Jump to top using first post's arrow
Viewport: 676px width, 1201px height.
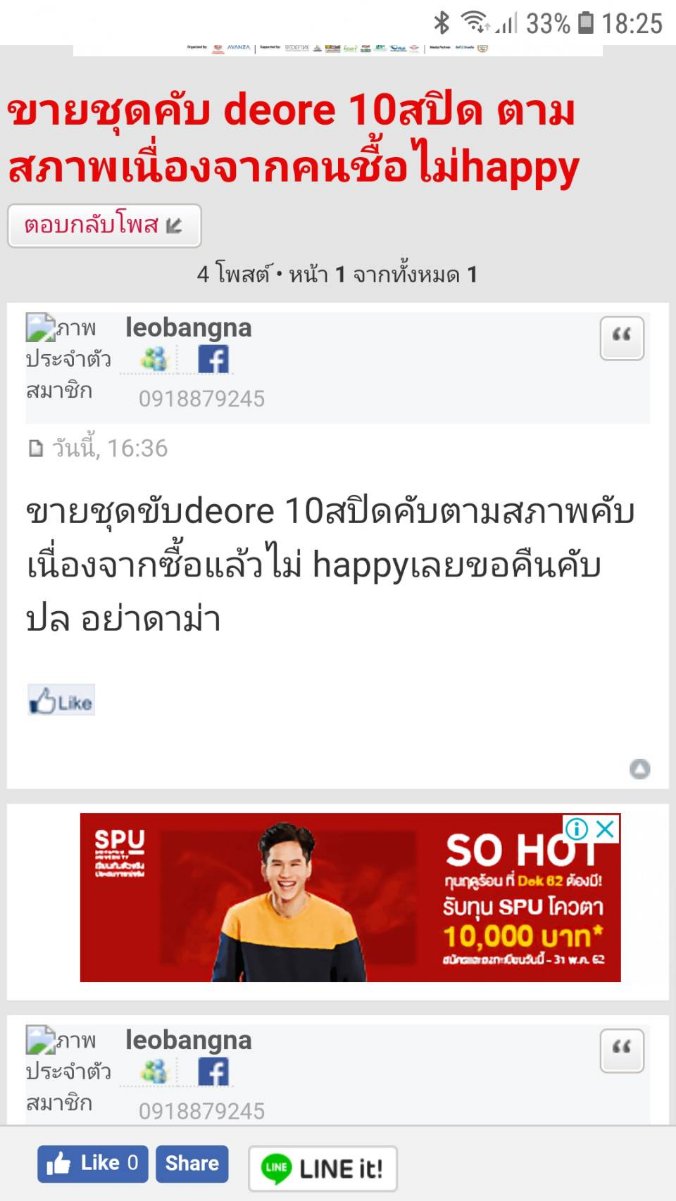[640, 769]
